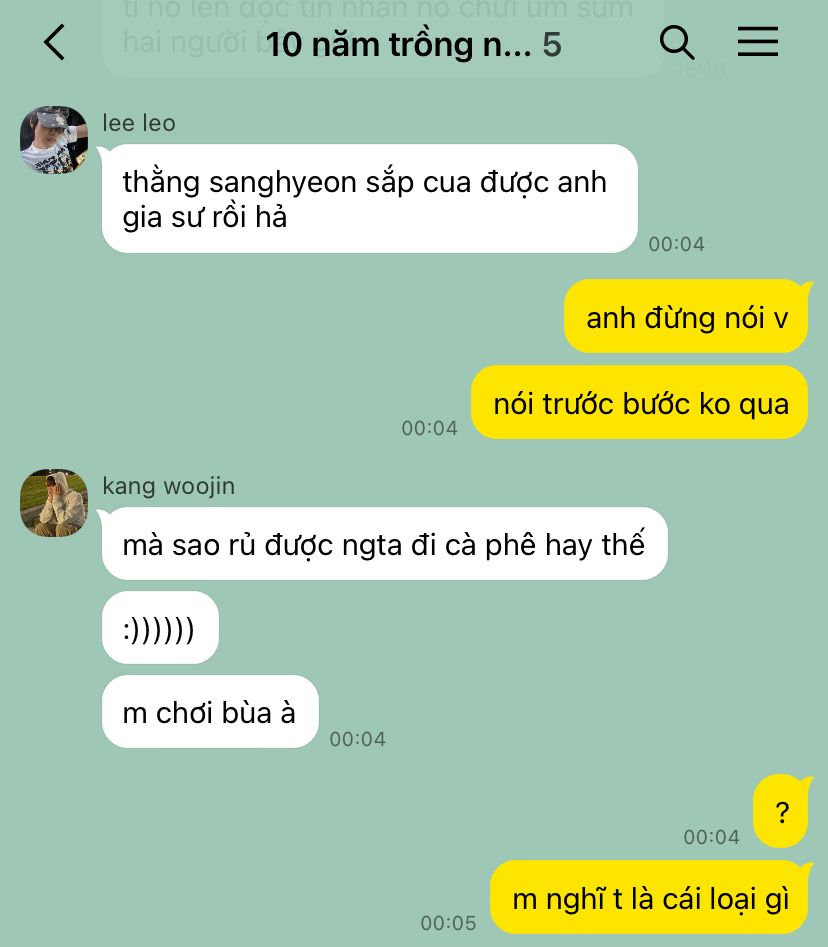828x947 pixels.
Task: Search within this chat
Action: point(677,43)
